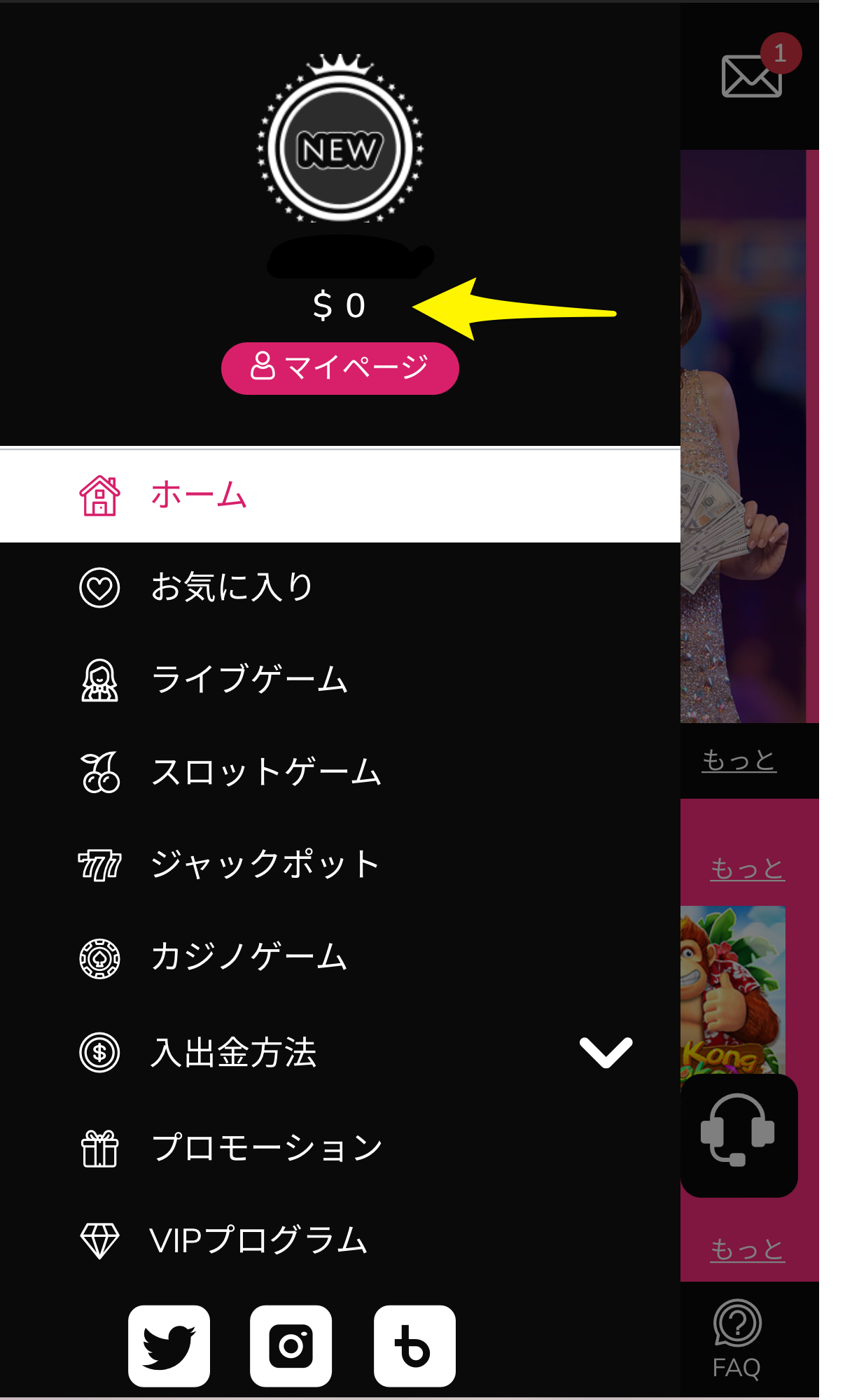Open スロットゲーム section
The width and height of the screenshot is (845, 1400).
point(340,772)
